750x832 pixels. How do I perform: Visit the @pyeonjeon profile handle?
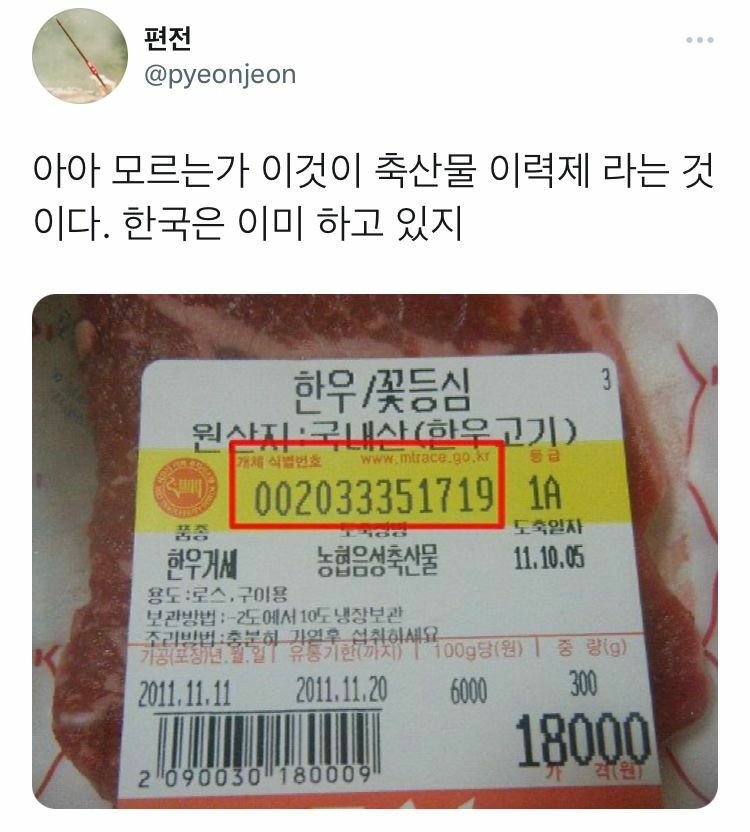coord(220,75)
